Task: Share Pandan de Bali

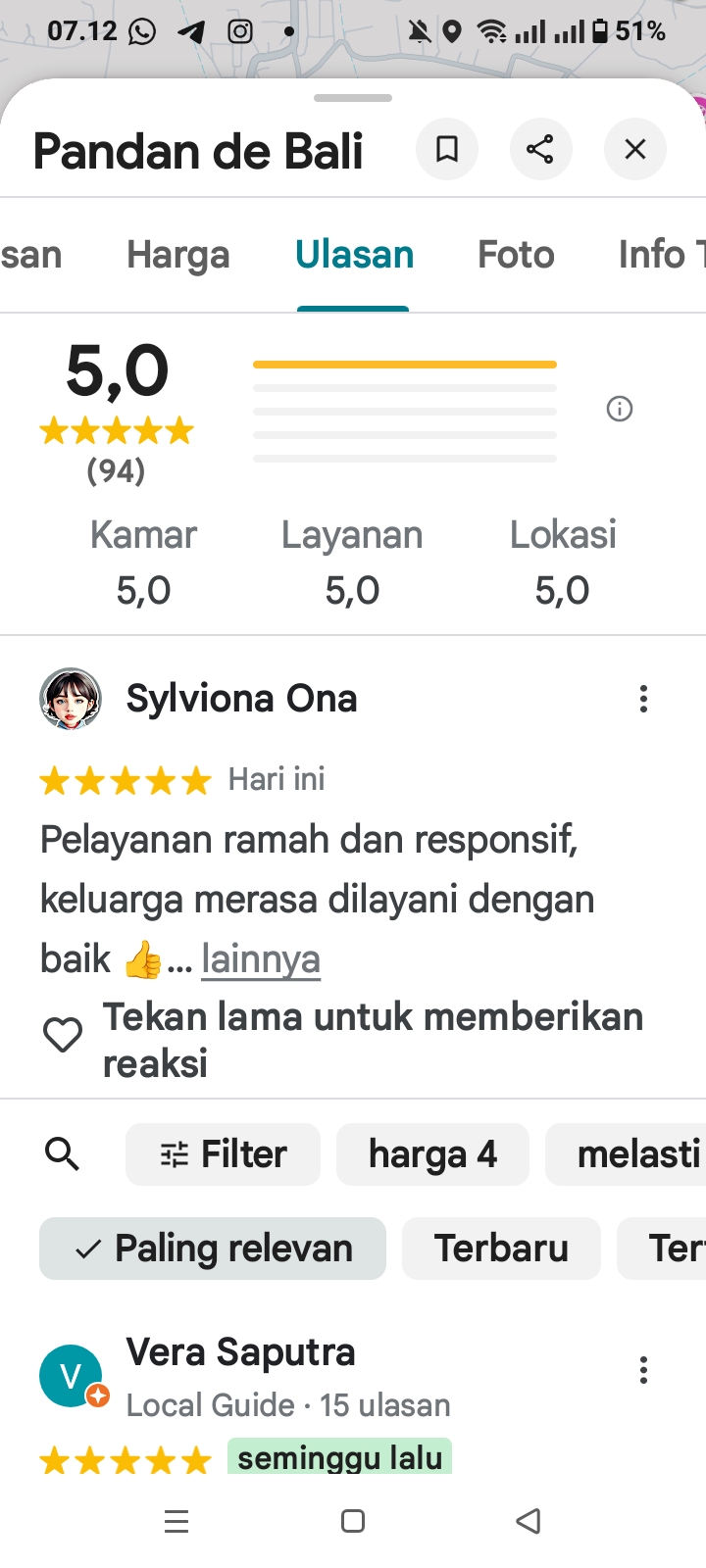Action: tap(540, 150)
